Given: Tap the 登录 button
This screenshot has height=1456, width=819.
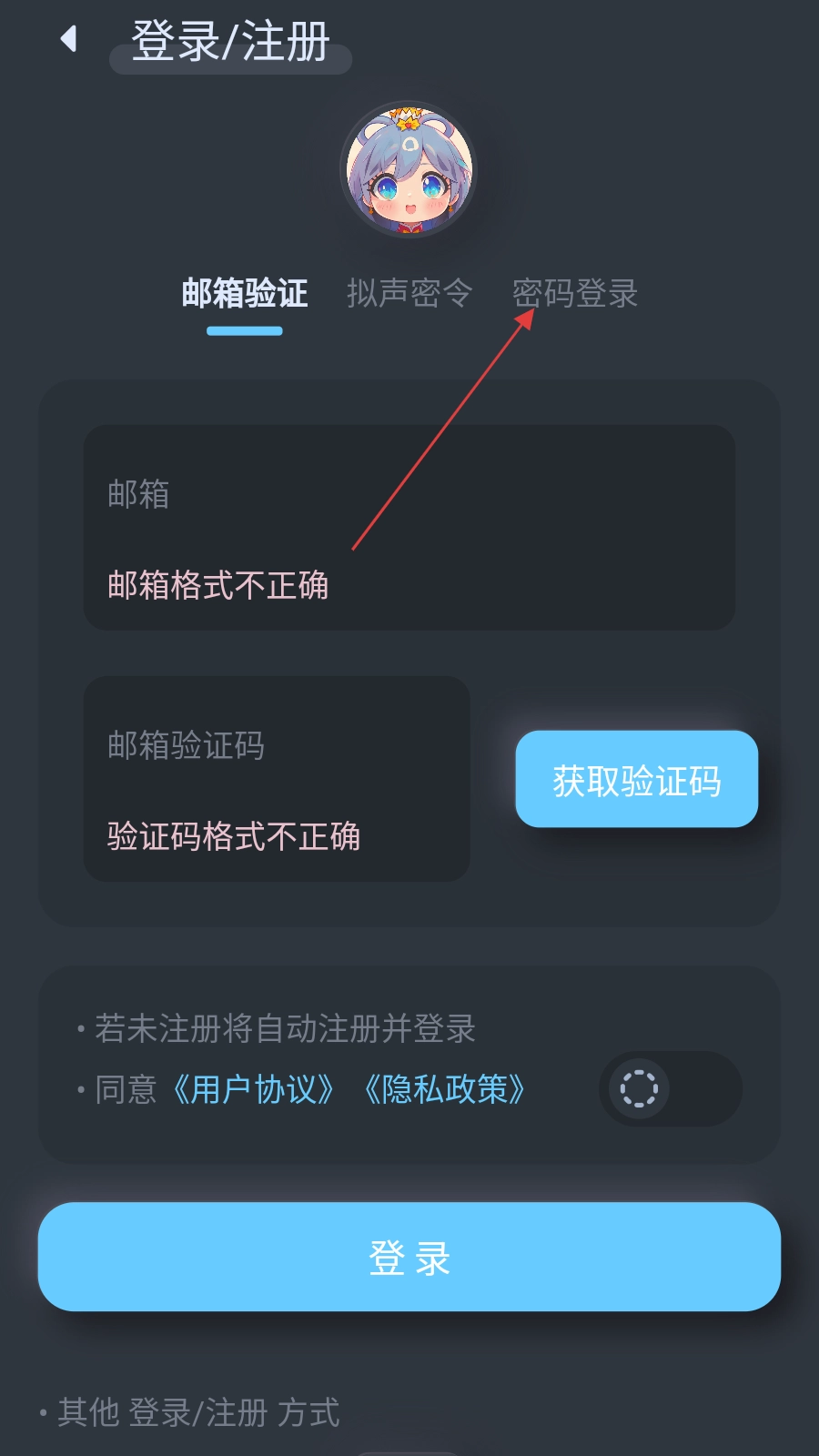Looking at the screenshot, I should point(409,1257).
